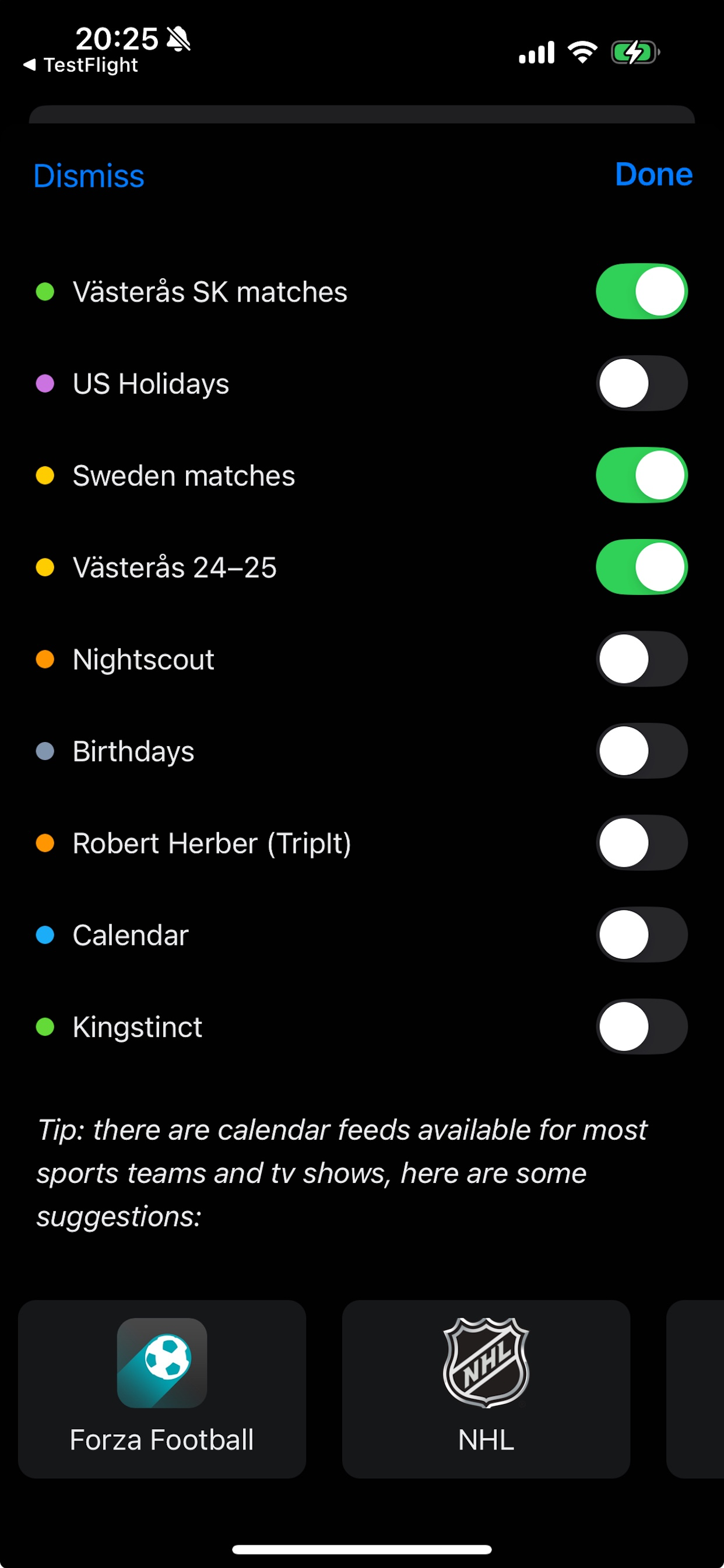This screenshot has height=1568, width=724.
Task: Dismiss the calendar selection sheet
Action: 89,176
